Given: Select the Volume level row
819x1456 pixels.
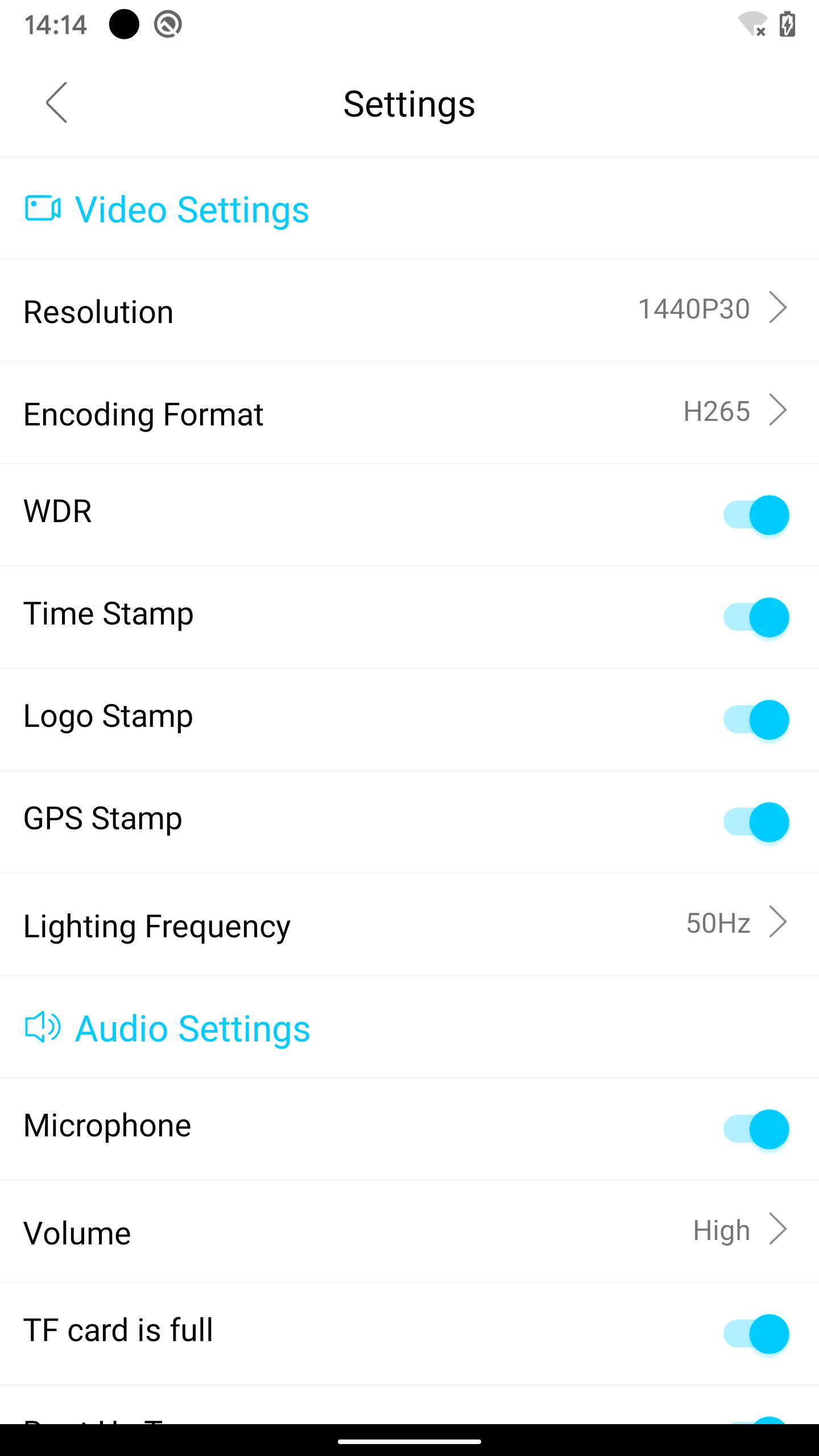Looking at the screenshot, I should (x=409, y=1232).
